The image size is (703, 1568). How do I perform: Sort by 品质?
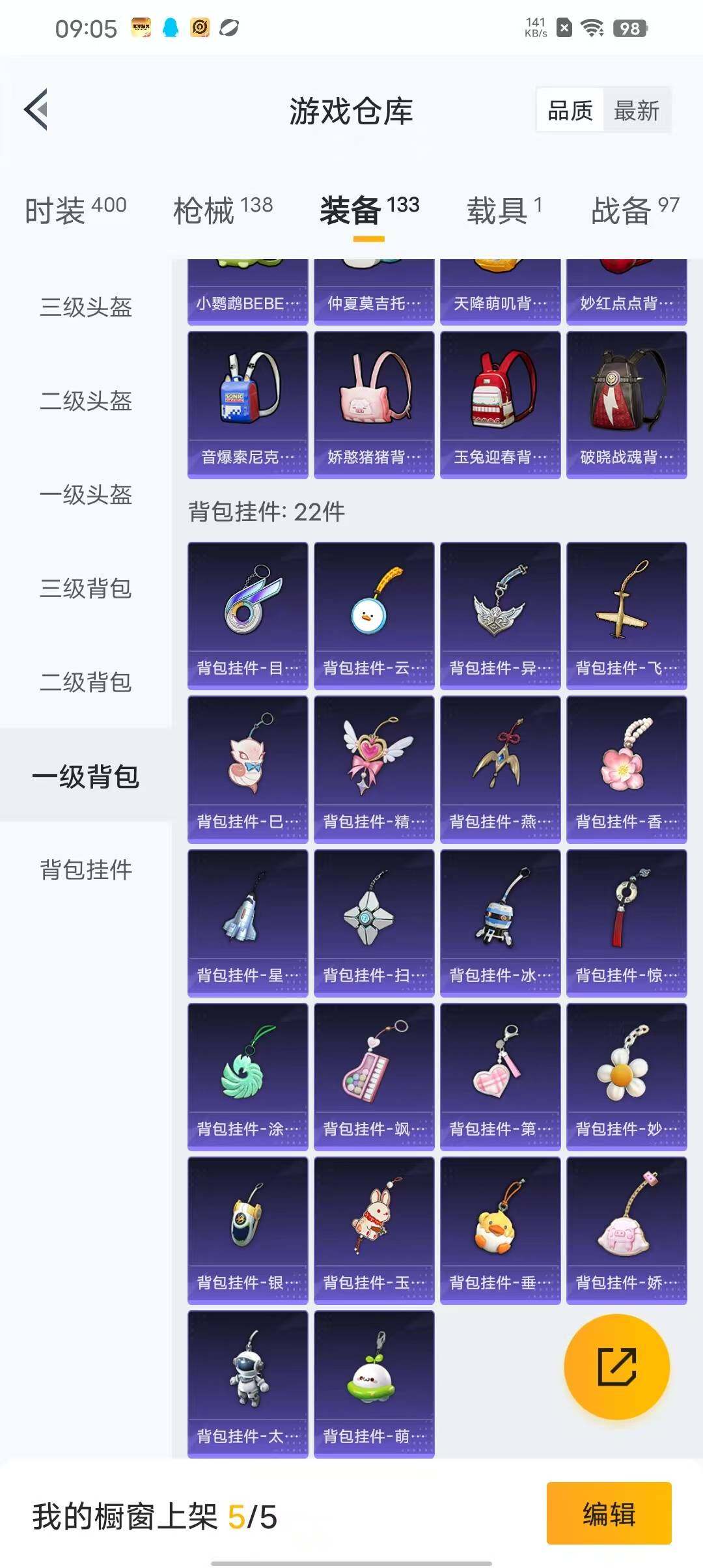point(570,111)
